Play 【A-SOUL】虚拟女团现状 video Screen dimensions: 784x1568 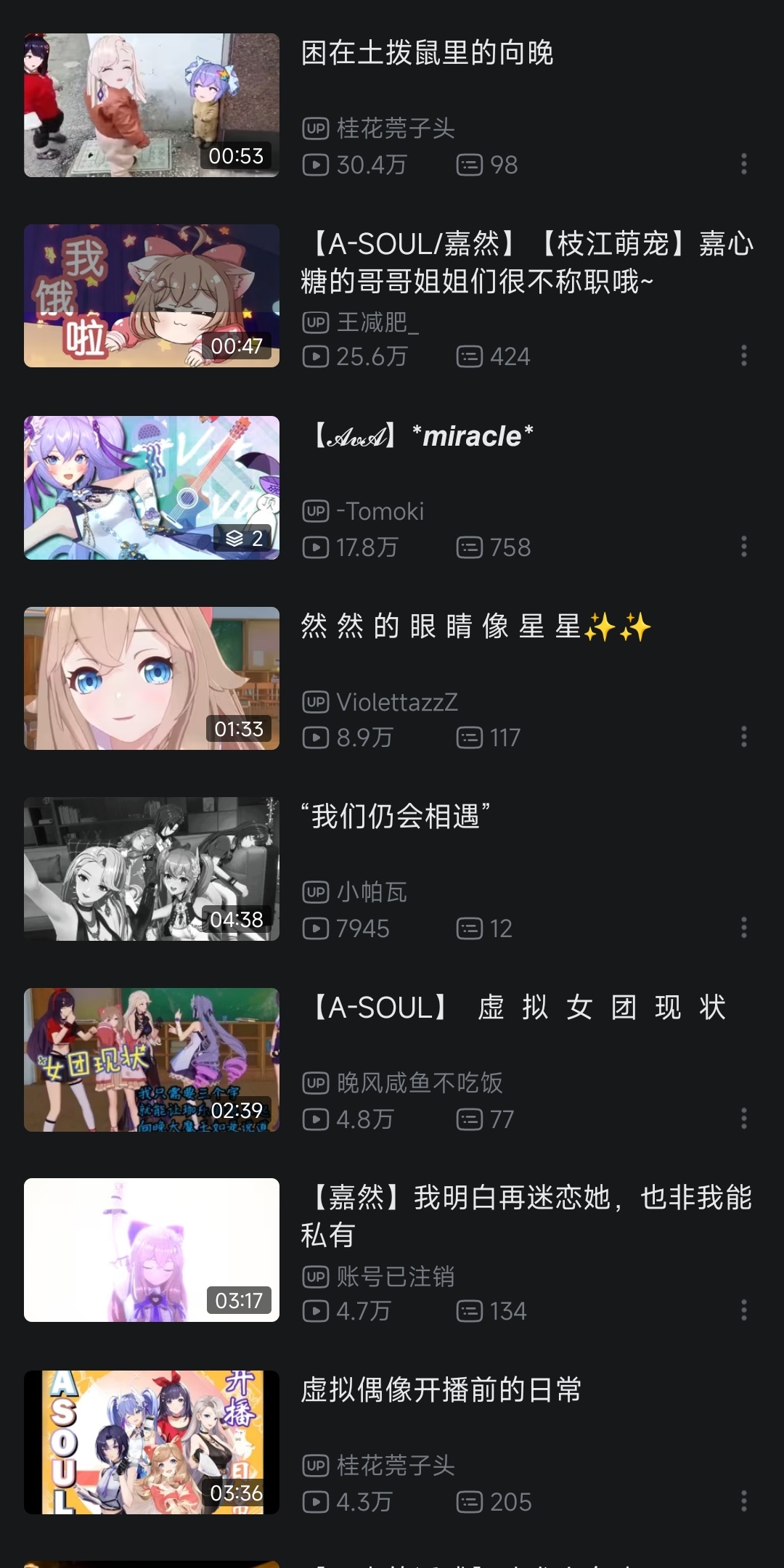pos(151,1060)
